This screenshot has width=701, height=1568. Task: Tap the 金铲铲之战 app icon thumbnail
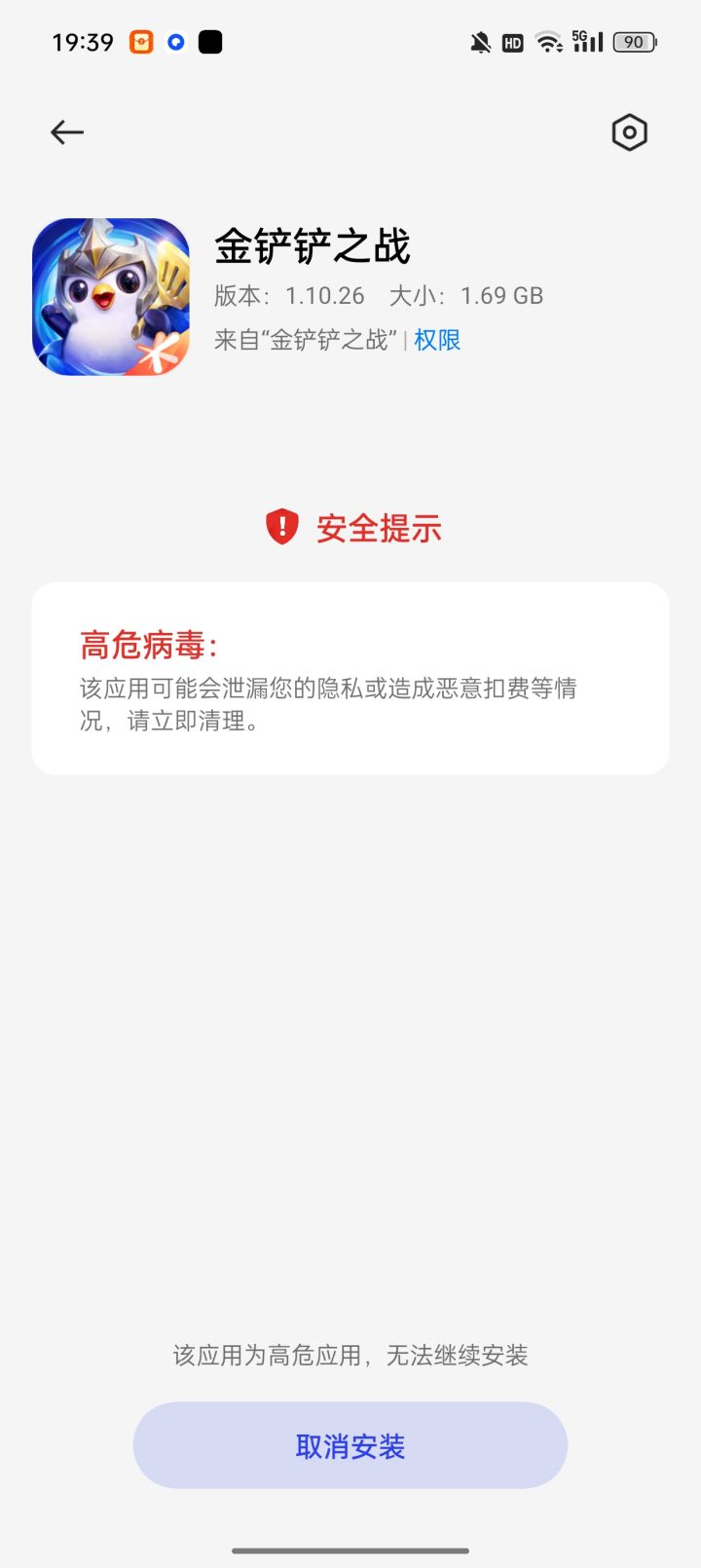111,294
